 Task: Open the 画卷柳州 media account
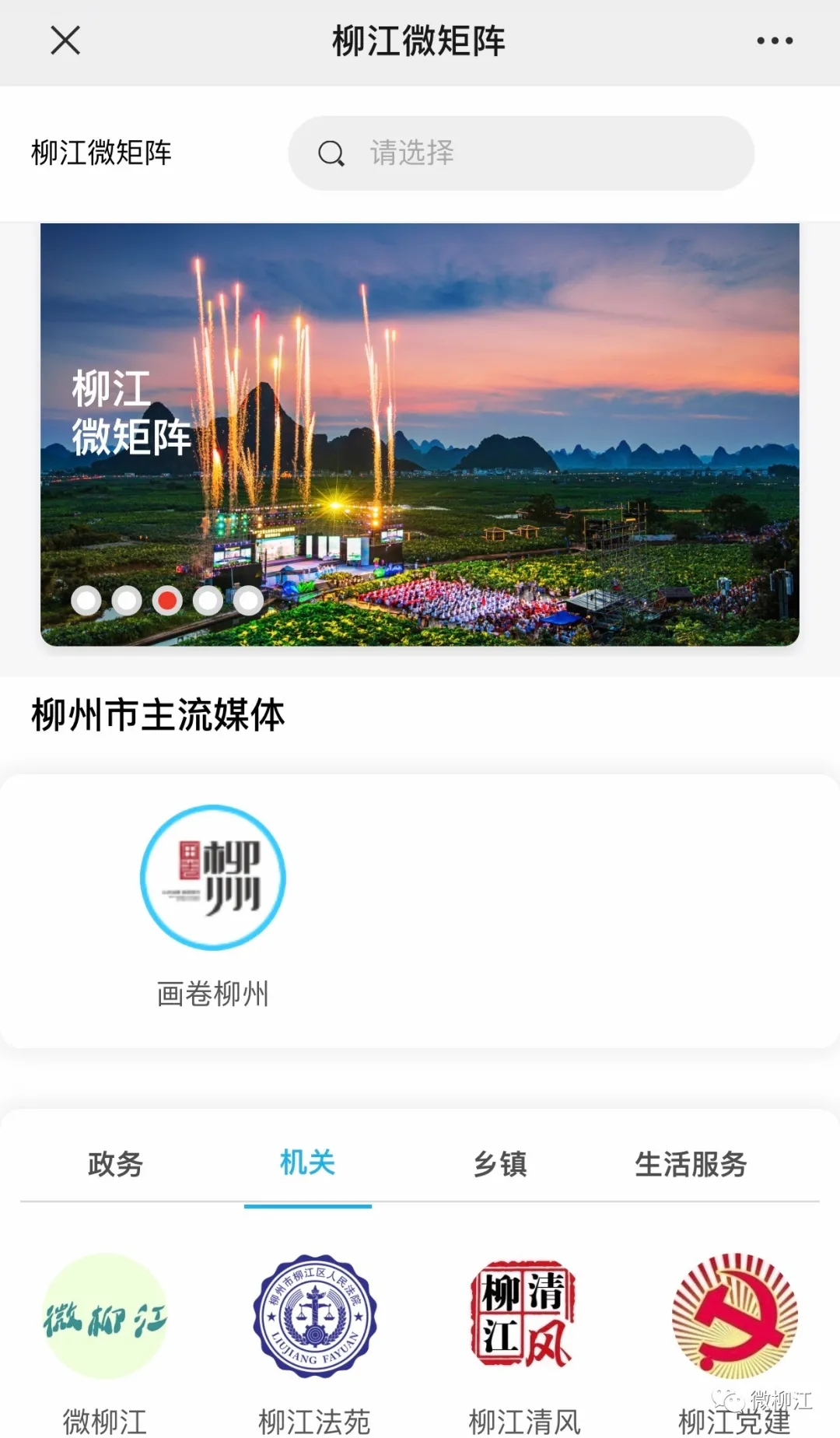pyautogui.click(x=213, y=878)
